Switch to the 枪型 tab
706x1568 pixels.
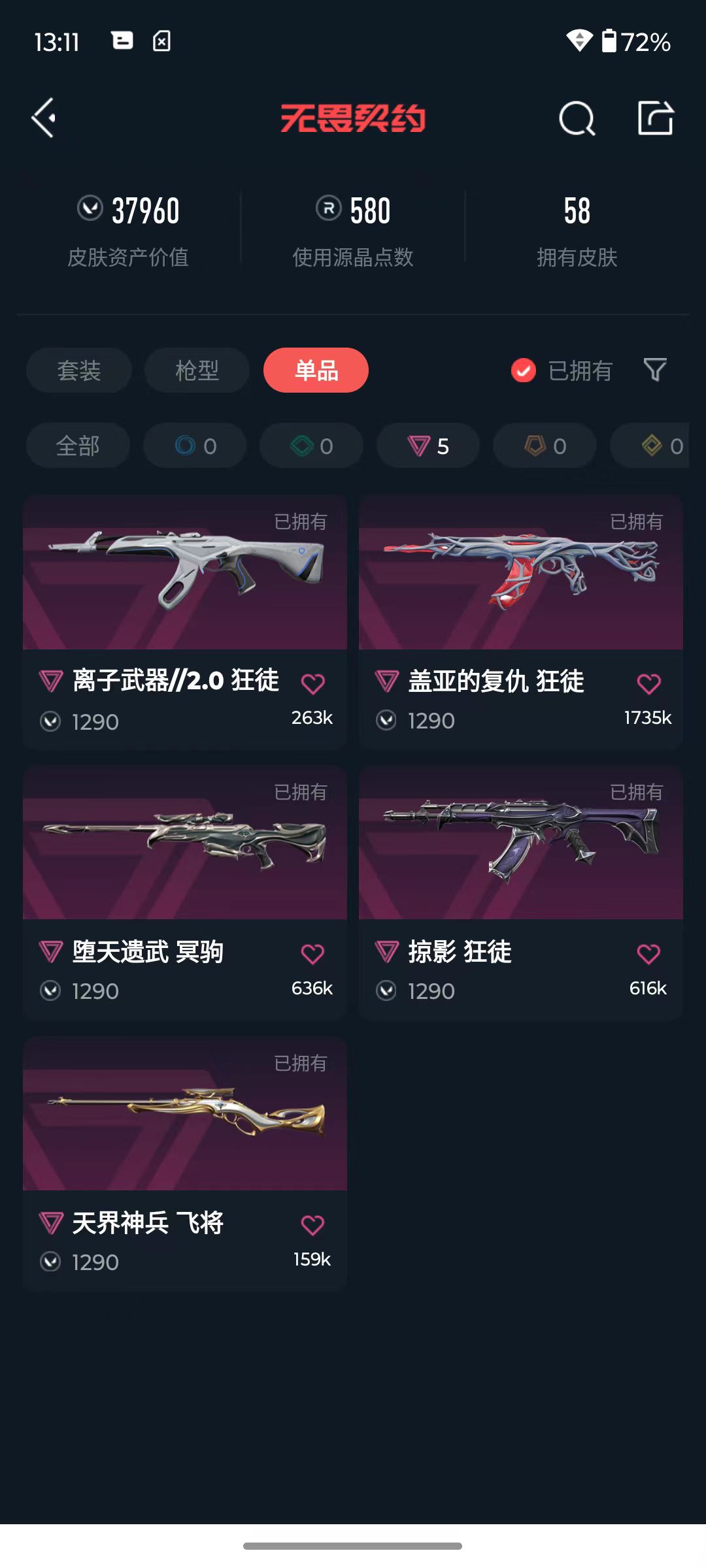pos(197,370)
